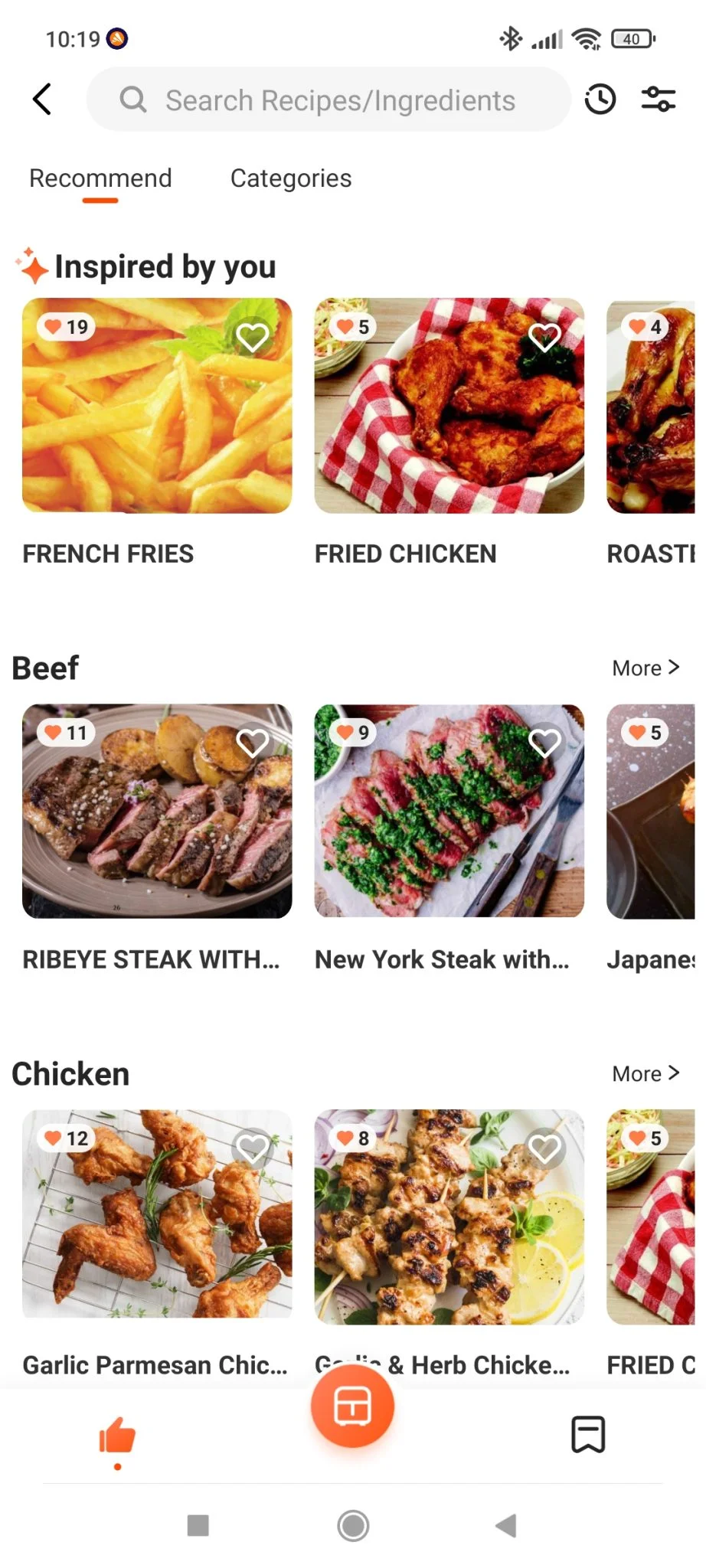This screenshot has width=706, height=1568.
Task: Favorite the New York Steak recipe
Action: point(544,743)
